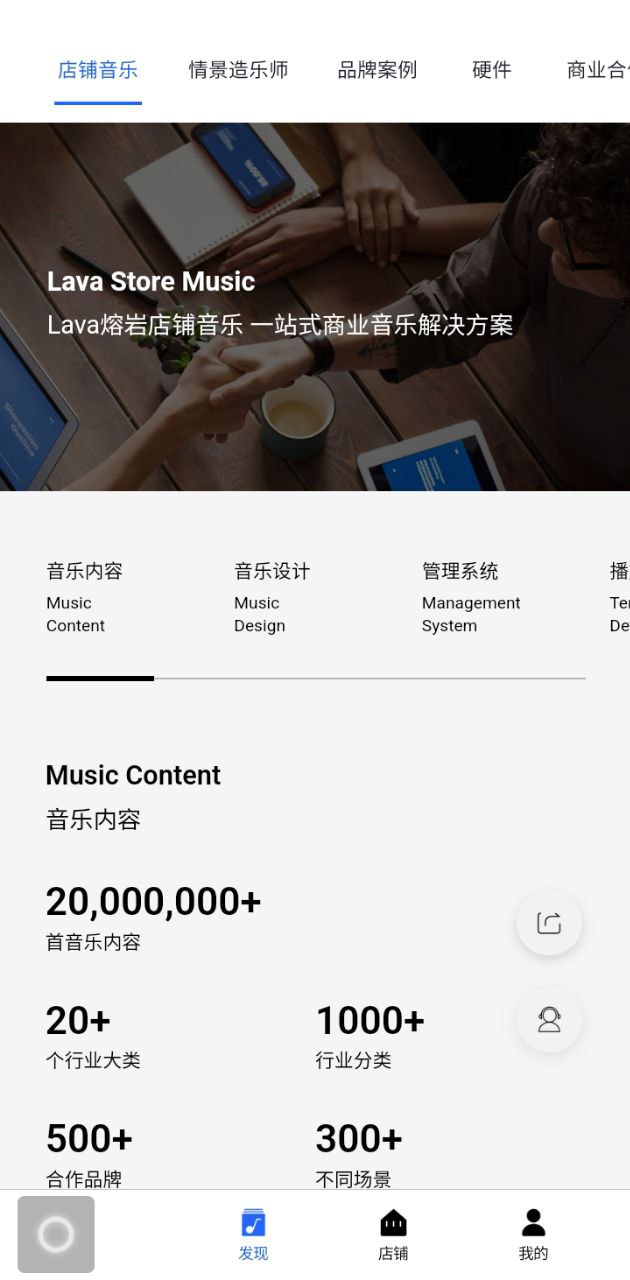630x1280 pixels.
Task: Jump to 音乐设计 Music Design section
Action: pos(272,597)
